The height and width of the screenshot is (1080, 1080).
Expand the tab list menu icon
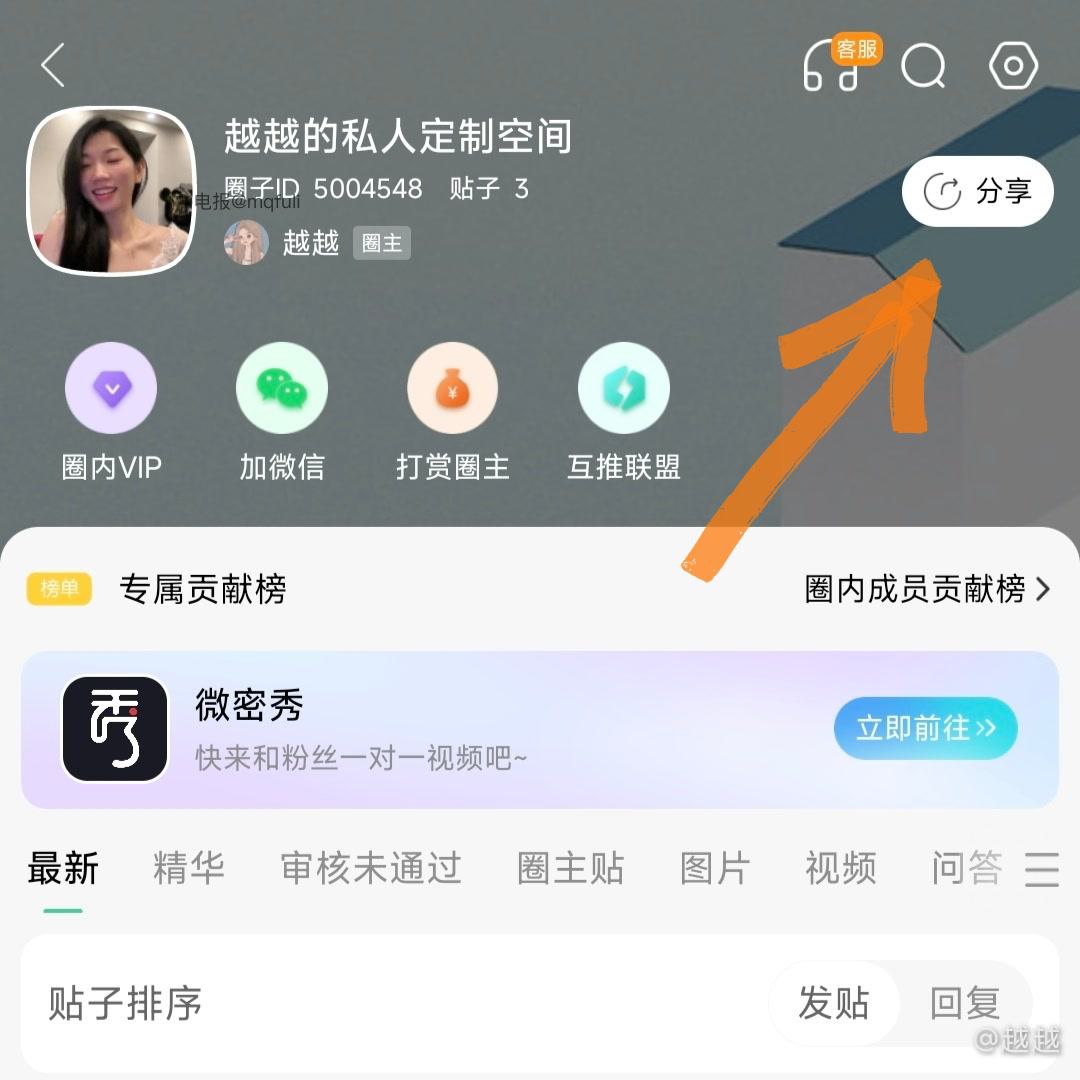pos(1041,868)
